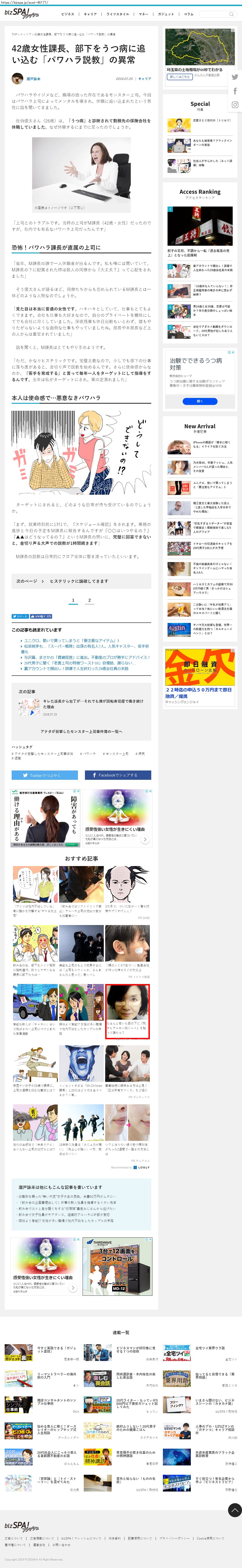View アナタが目撃したモンスター上司事件簿の一覧へ

81,731
